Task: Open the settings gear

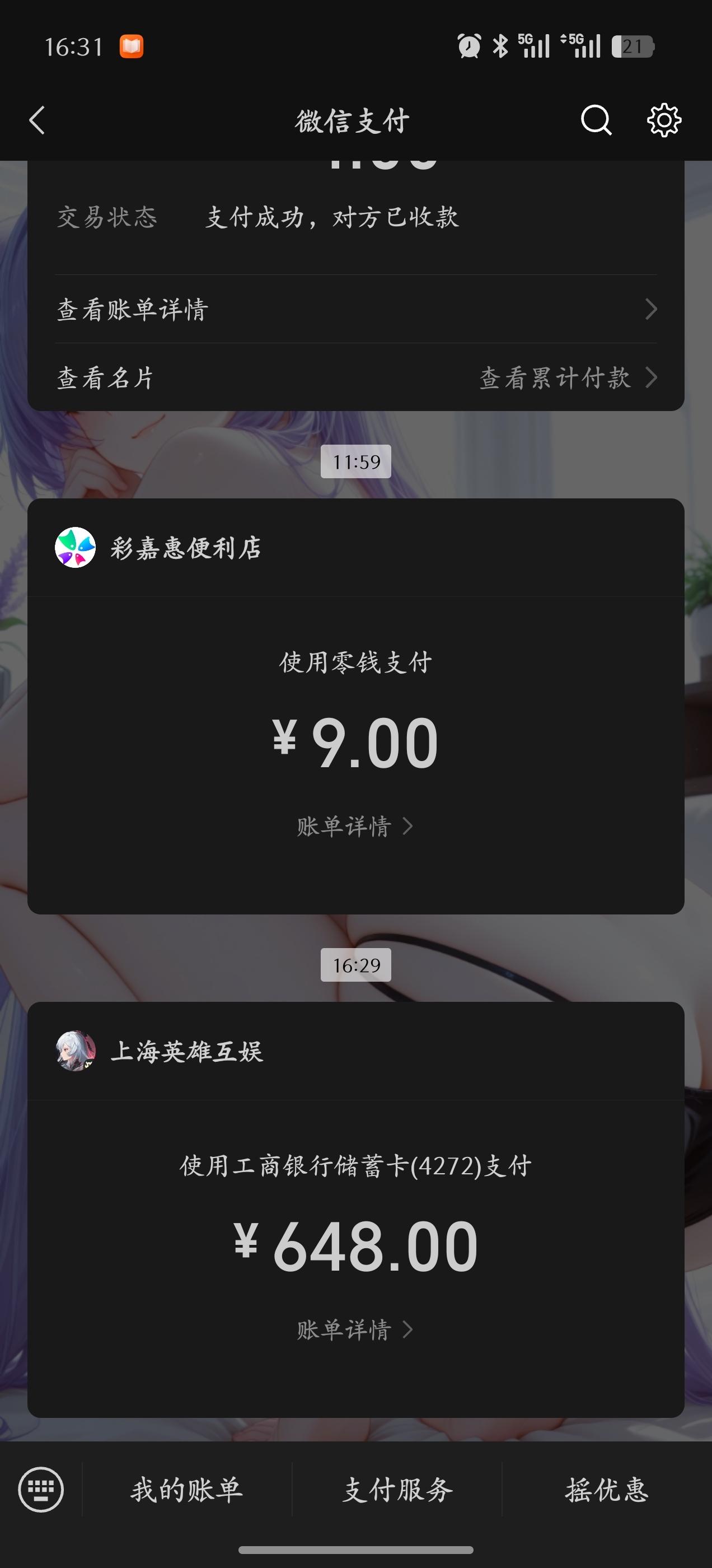Action: (x=664, y=120)
